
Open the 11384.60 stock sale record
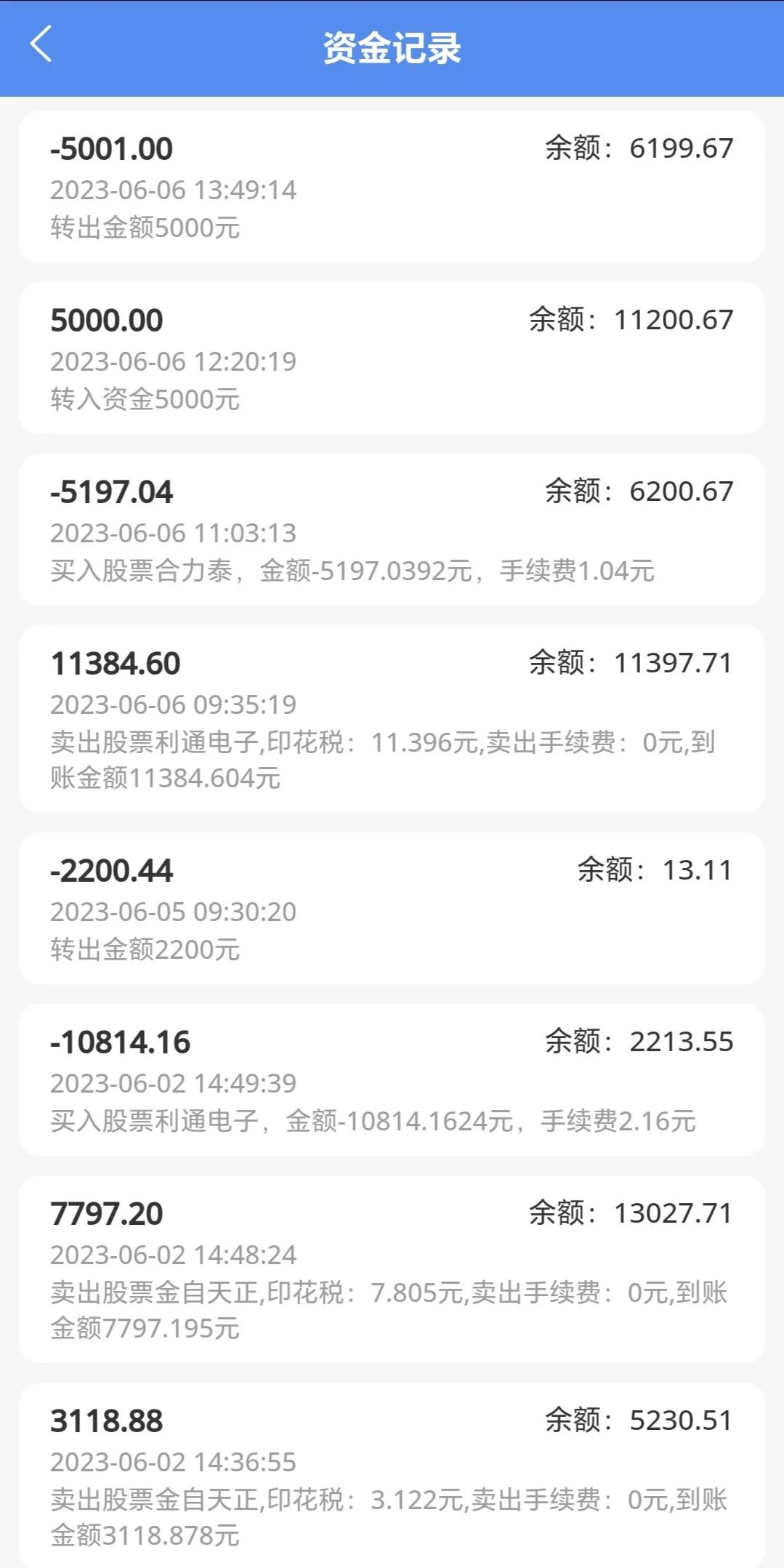(x=118, y=662)
